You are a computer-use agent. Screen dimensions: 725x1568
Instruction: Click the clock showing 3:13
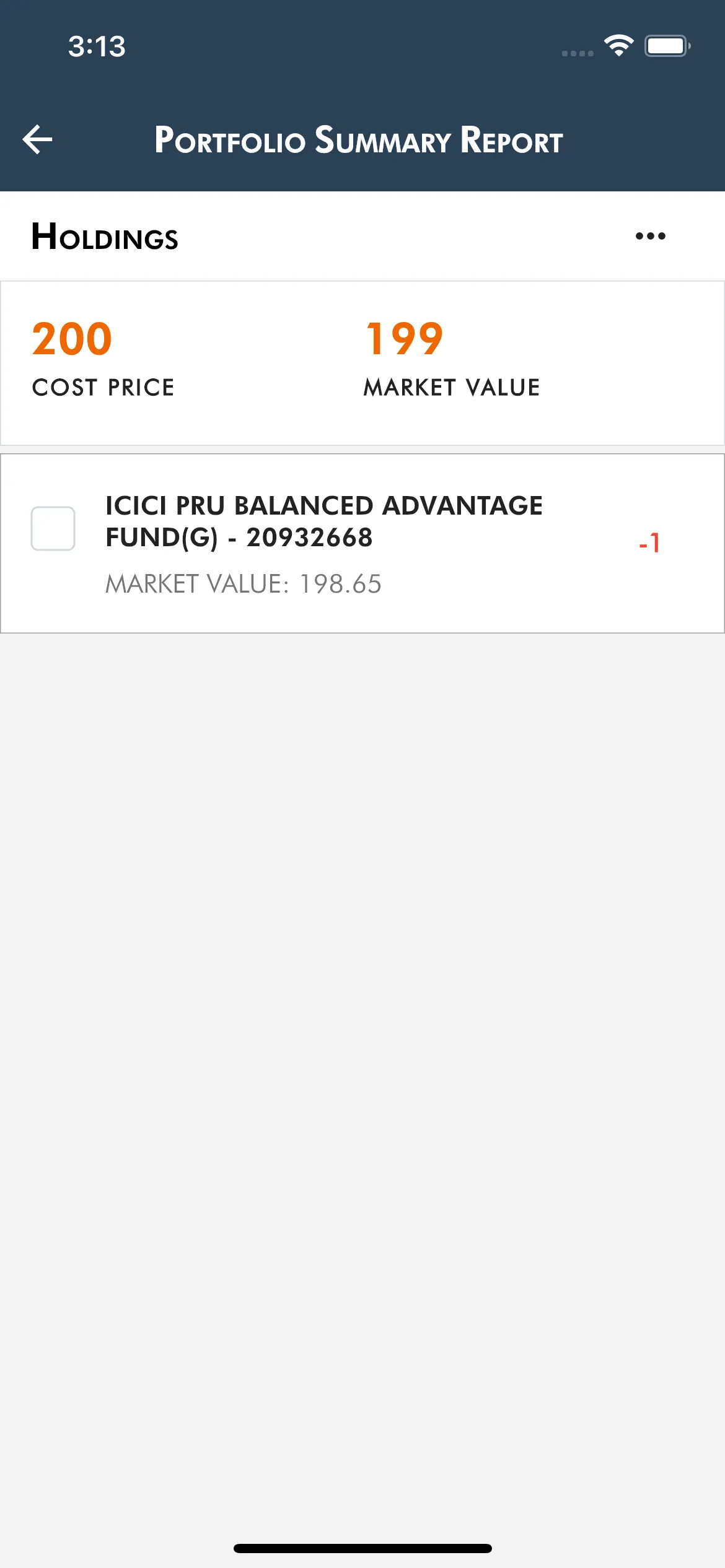pyautogui.click(x=97, y=46)
